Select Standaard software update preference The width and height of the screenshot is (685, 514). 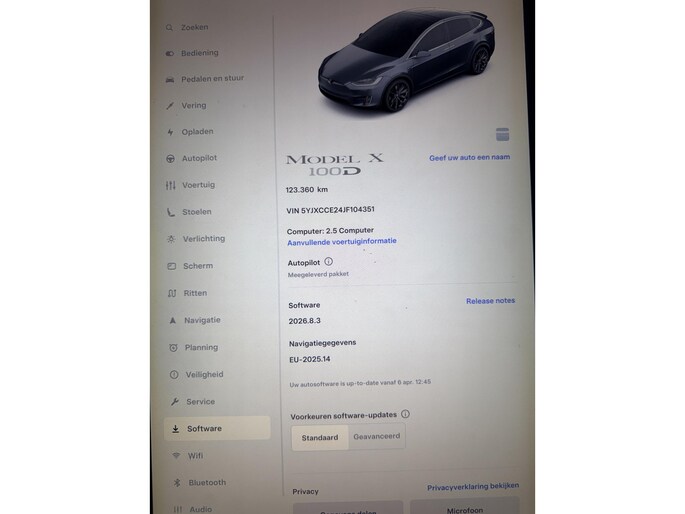(320, 437)
